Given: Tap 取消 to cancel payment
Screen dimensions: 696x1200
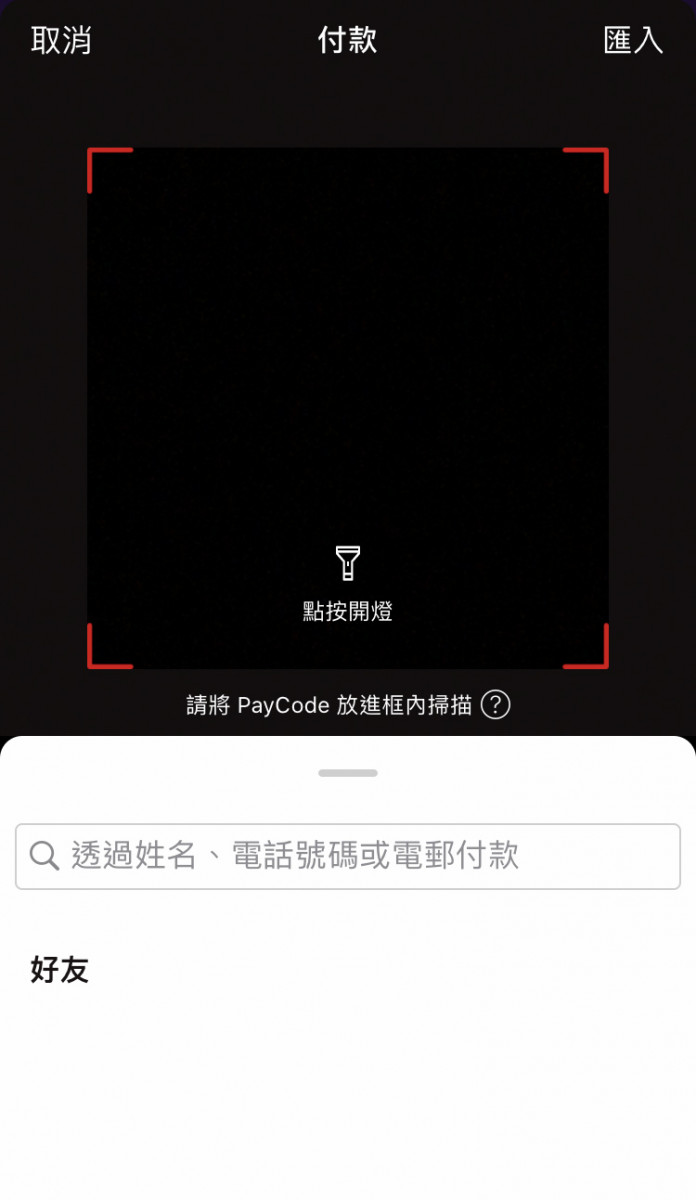Looking at the screenshot, I should (x=61, y=40).
